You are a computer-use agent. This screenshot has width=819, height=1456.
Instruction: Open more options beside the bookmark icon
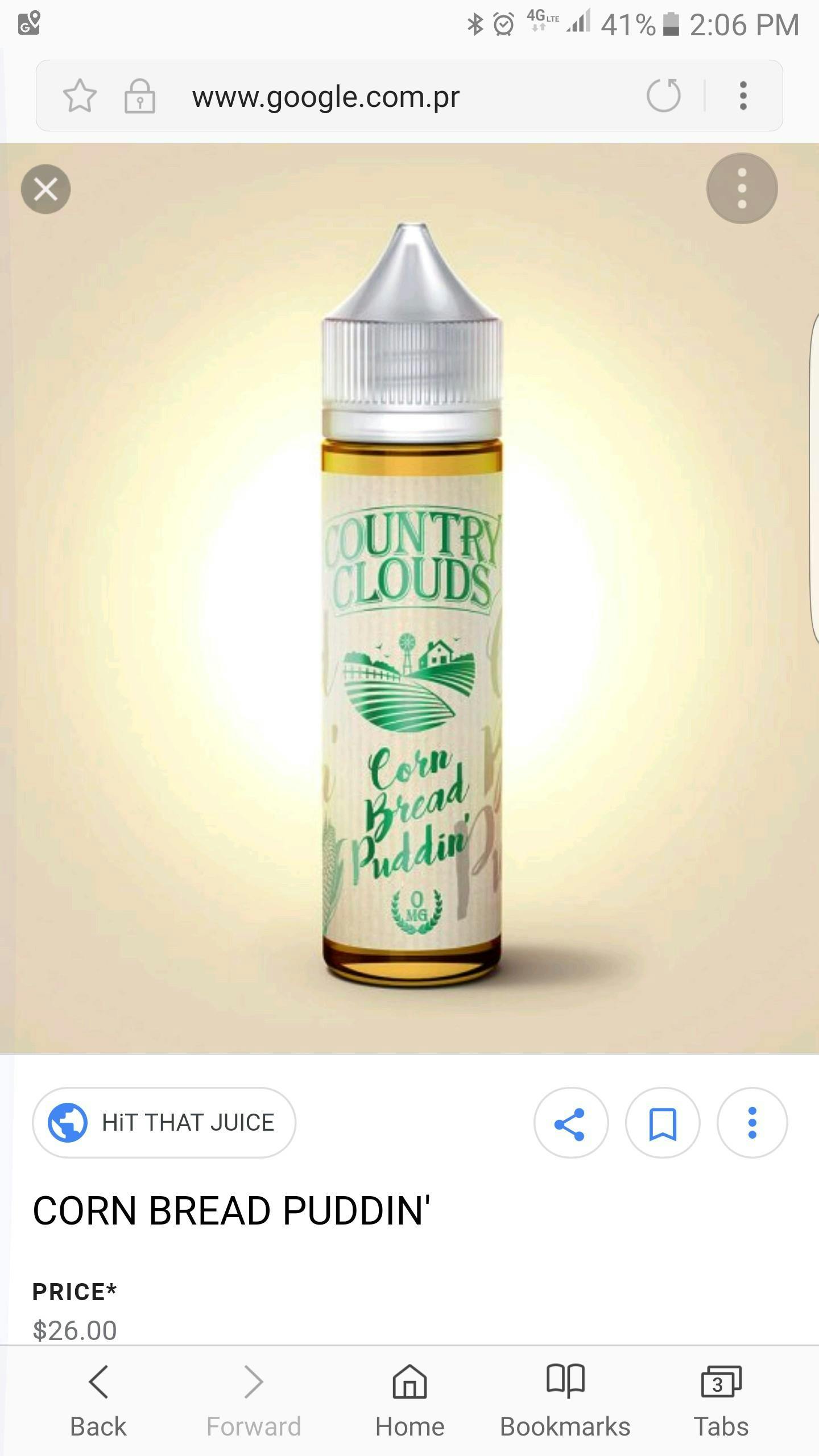[752, 1123]
